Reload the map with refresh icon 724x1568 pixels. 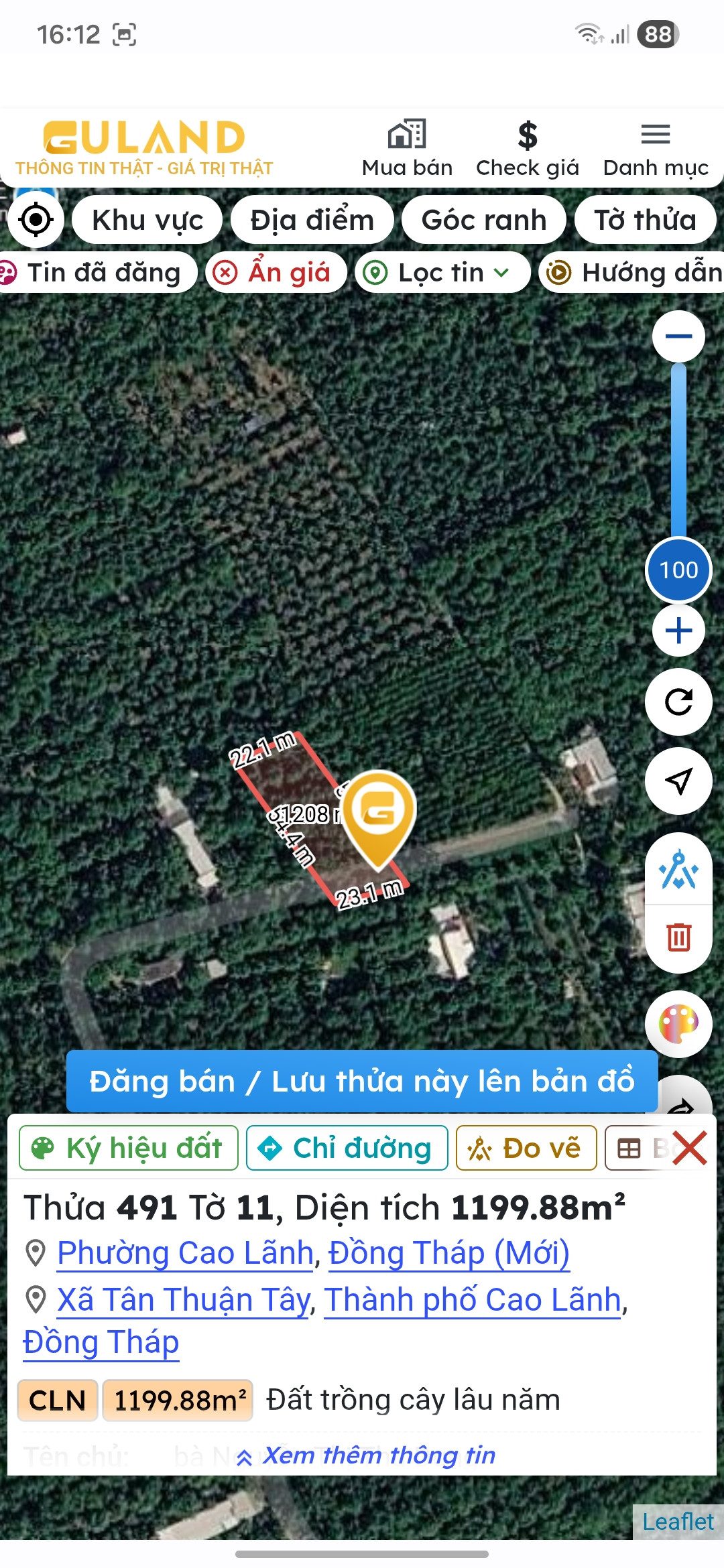(x=678, y=702)
